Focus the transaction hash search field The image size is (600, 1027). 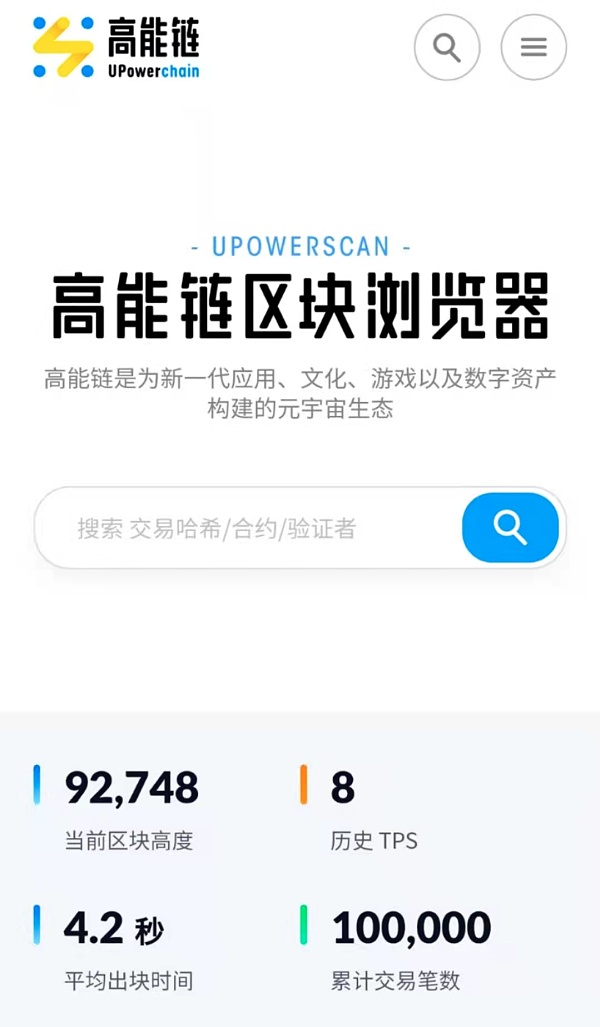(x=250, y=528)
